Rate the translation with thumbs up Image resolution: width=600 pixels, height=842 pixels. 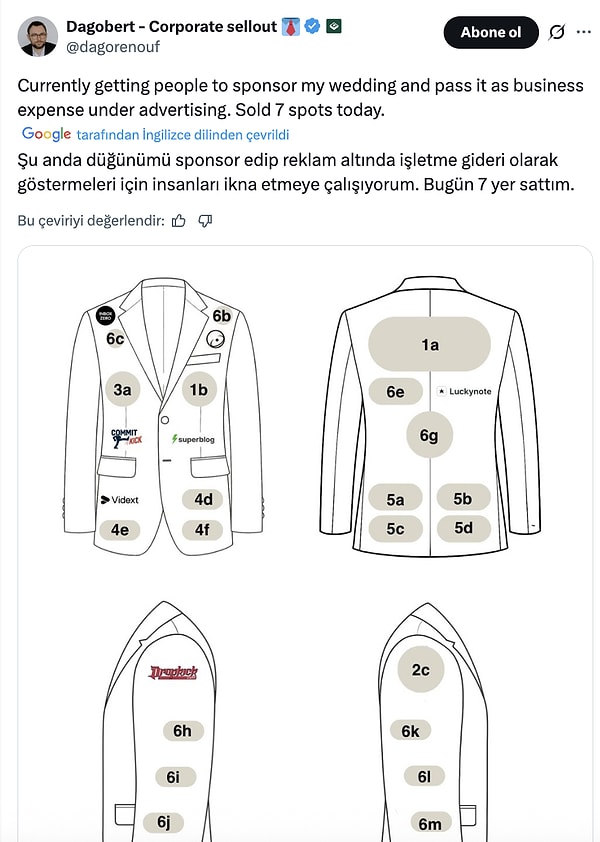pyautogui.click(x=179, y=220)
